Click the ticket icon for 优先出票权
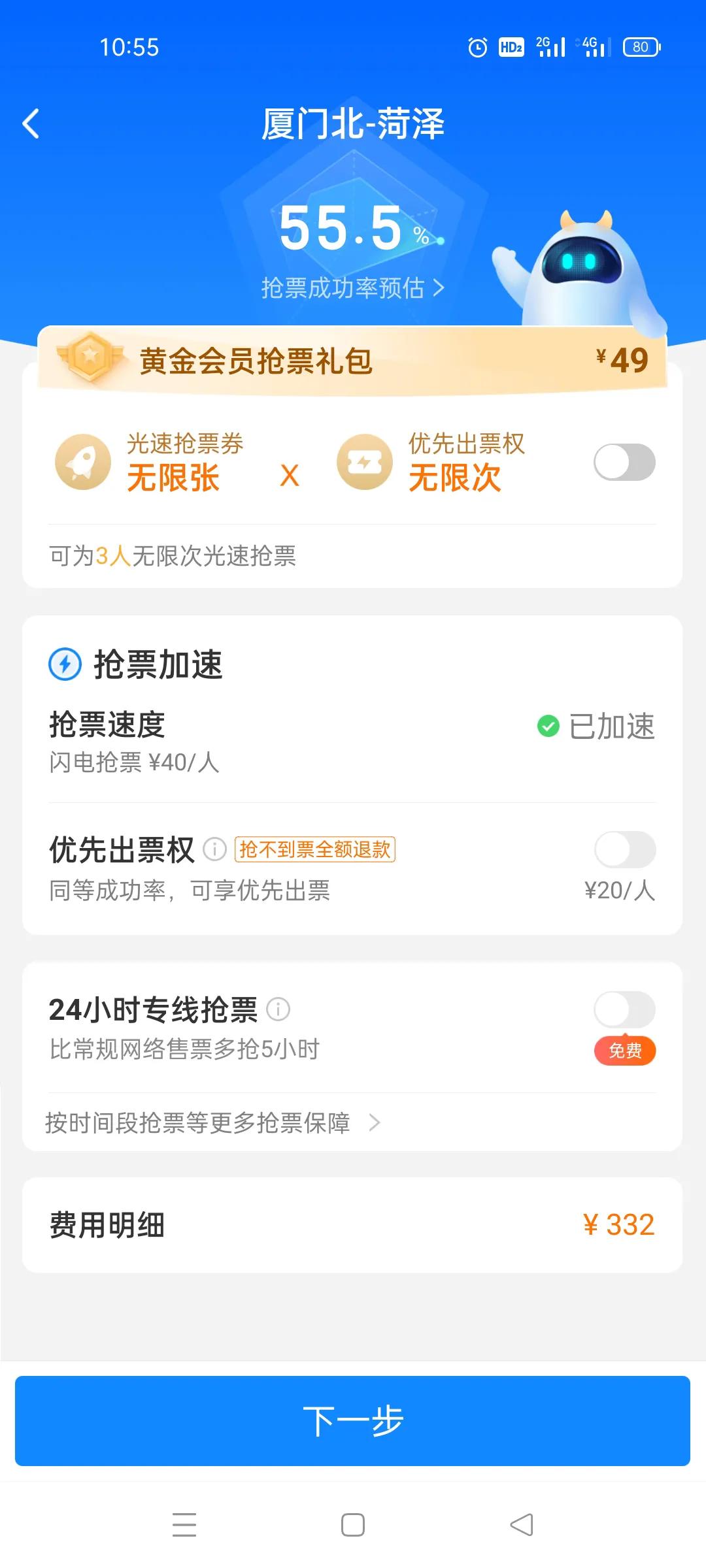This screenshot has height=1568, width=706. coord(366,462)
